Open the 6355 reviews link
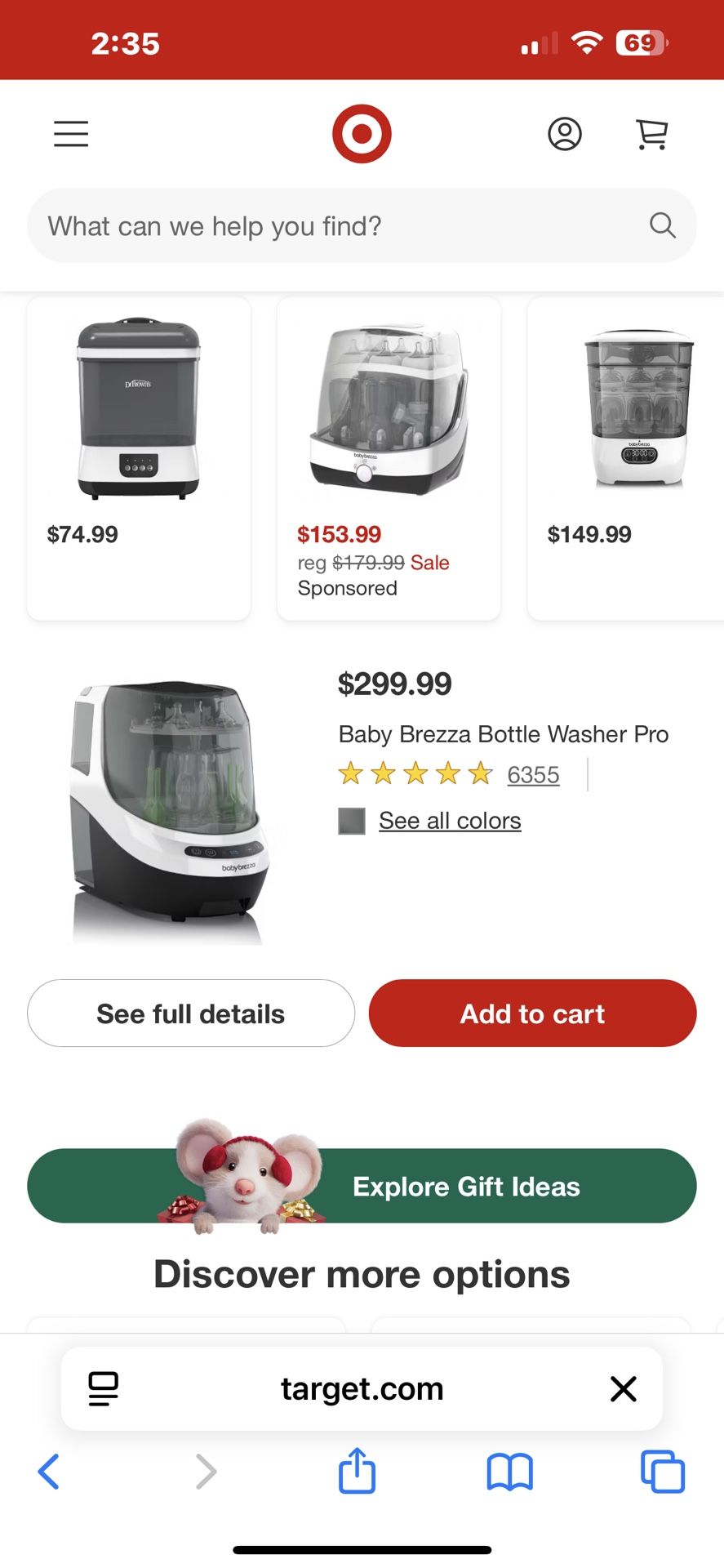 (533, 775)
